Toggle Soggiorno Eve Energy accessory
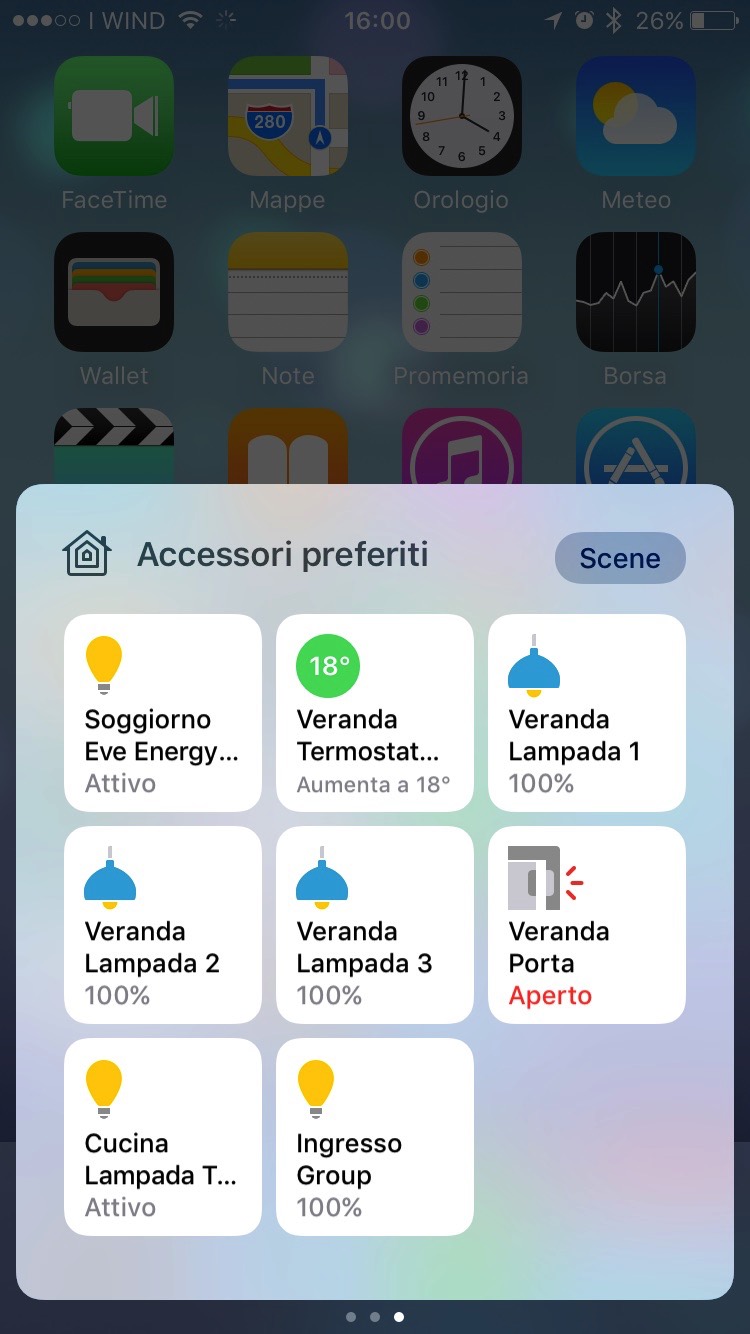 pyautogui.click(x=163, y=712)
